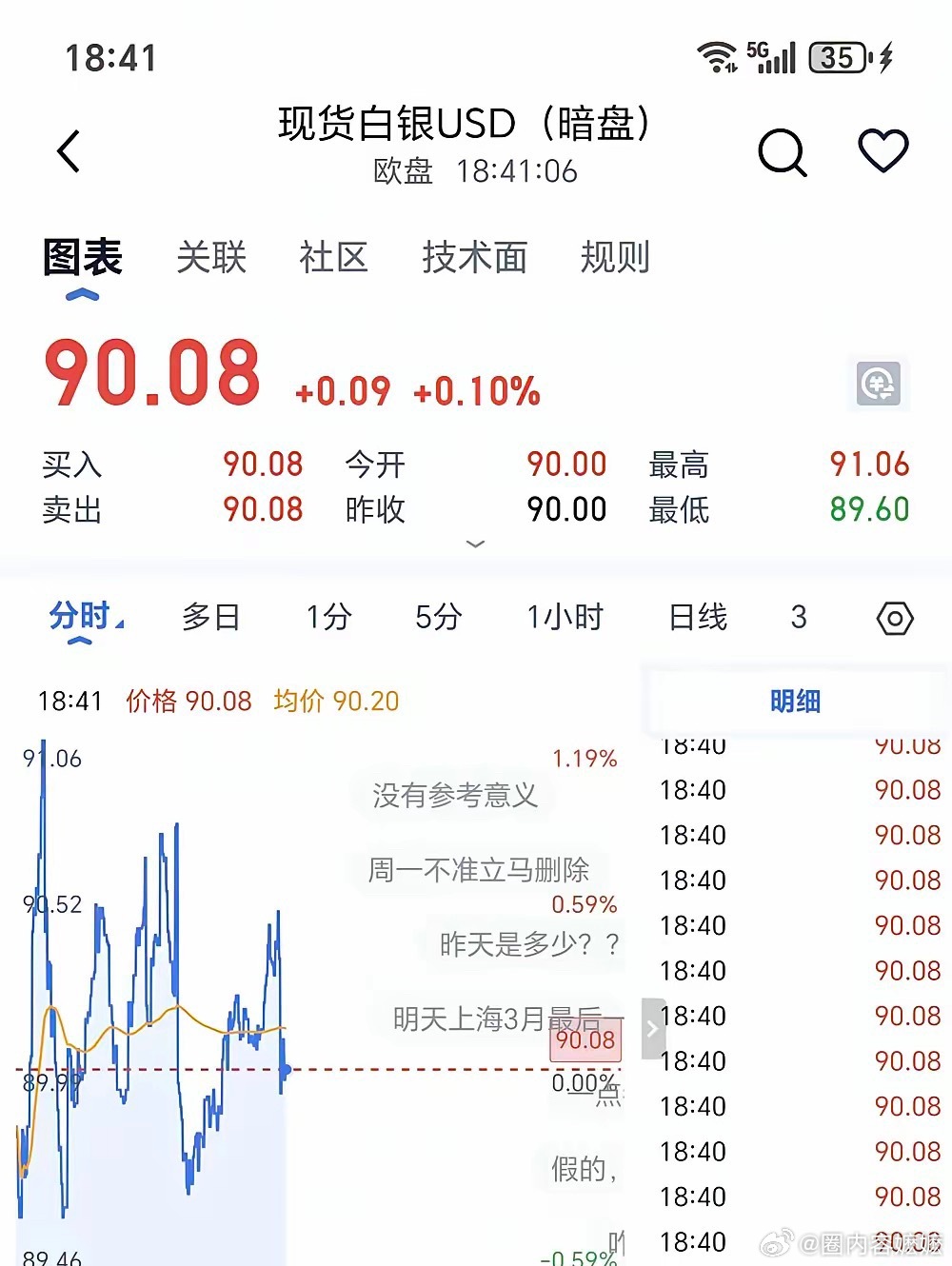Expand the chart side panel arrow over 明天上海
This screenshot has height=1266, width=952.
(651, 1028)
